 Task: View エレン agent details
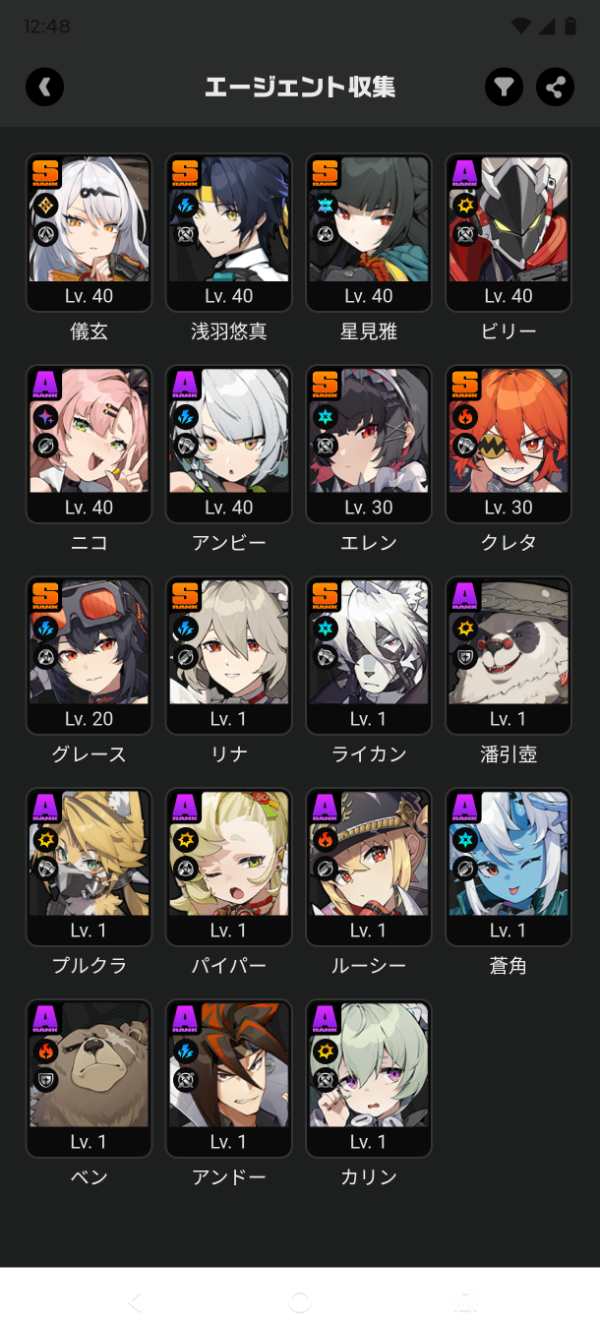click(x=369, y=443)
